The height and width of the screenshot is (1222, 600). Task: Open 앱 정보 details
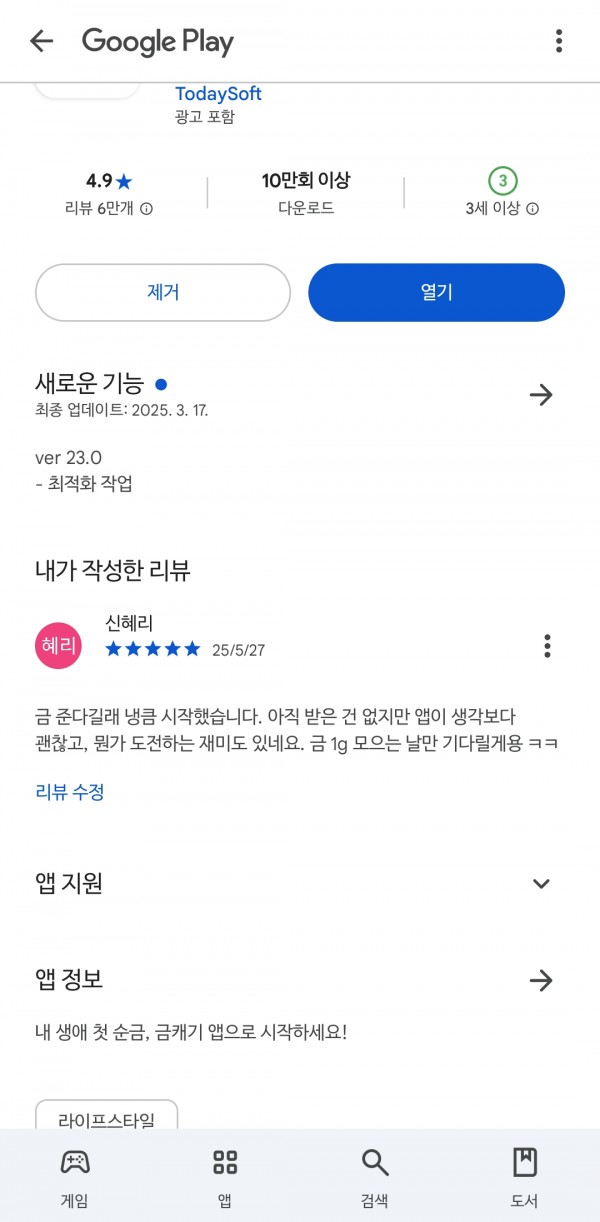541,980
